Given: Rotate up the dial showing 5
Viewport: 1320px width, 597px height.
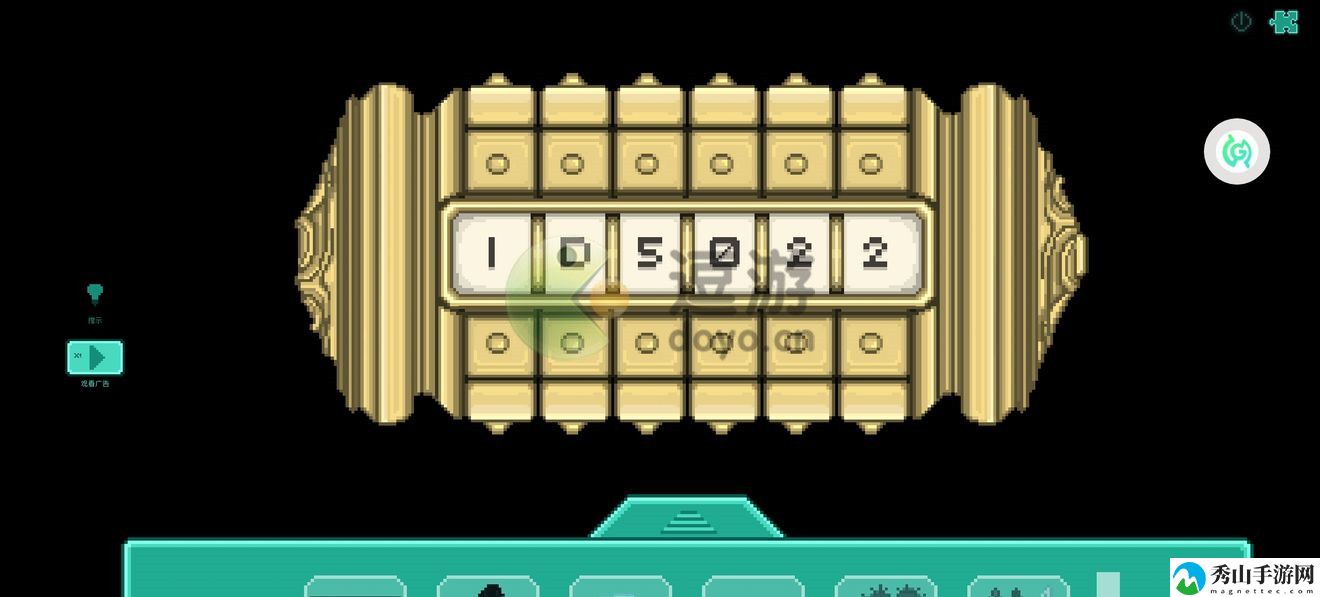Looking at the screenshot, I should tap(647, 163).
